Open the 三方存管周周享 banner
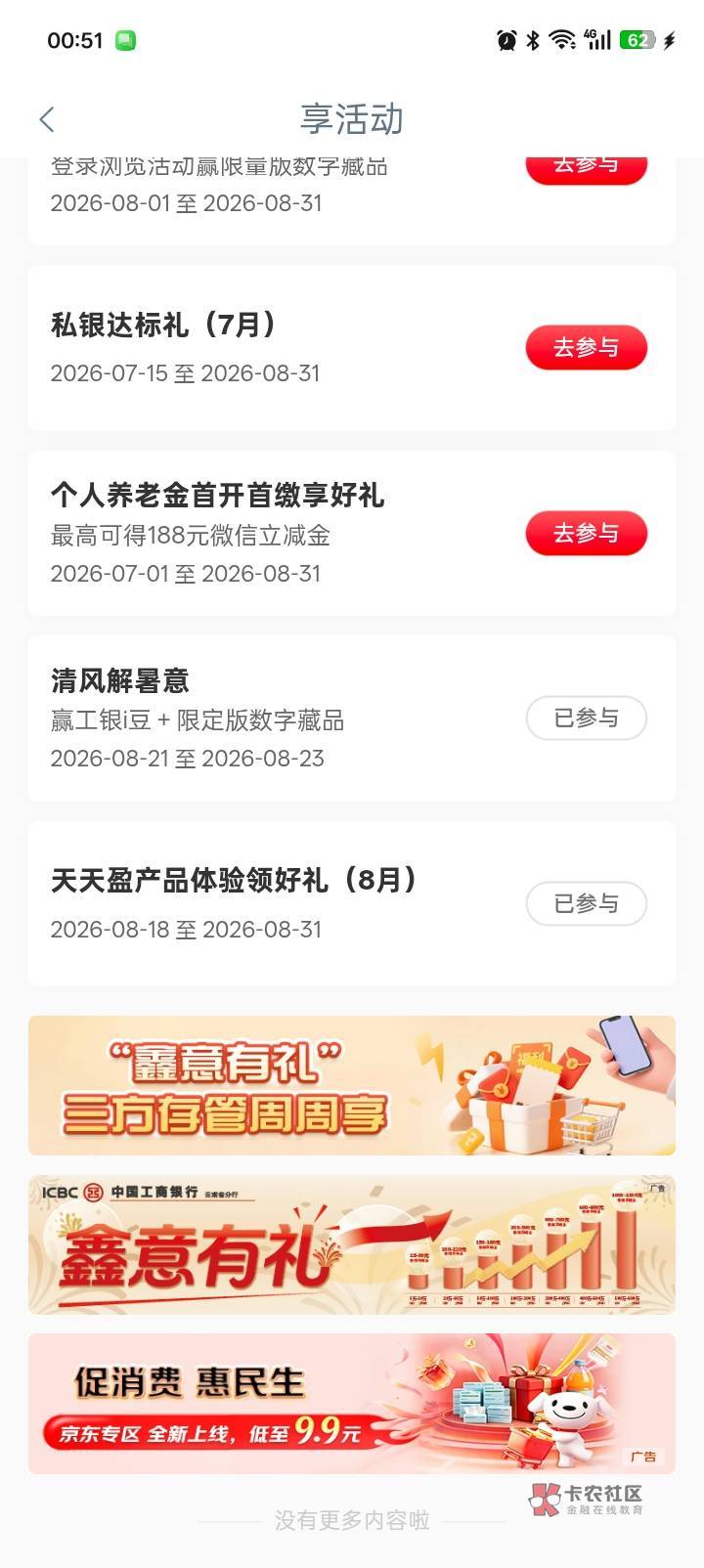The height and width of the screenshot is (1568, 704). [352, 1085]
